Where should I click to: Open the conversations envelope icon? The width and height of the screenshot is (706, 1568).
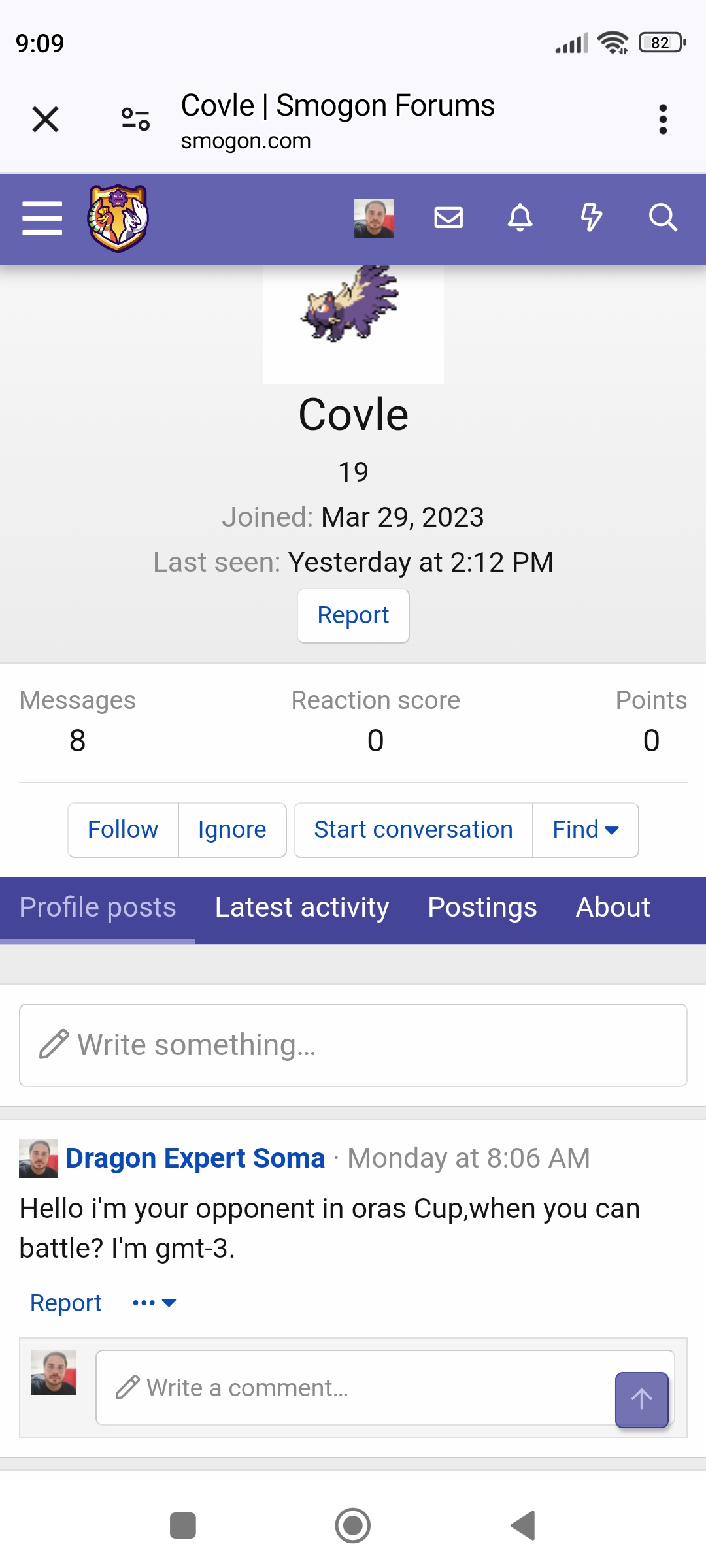(448, 218)
